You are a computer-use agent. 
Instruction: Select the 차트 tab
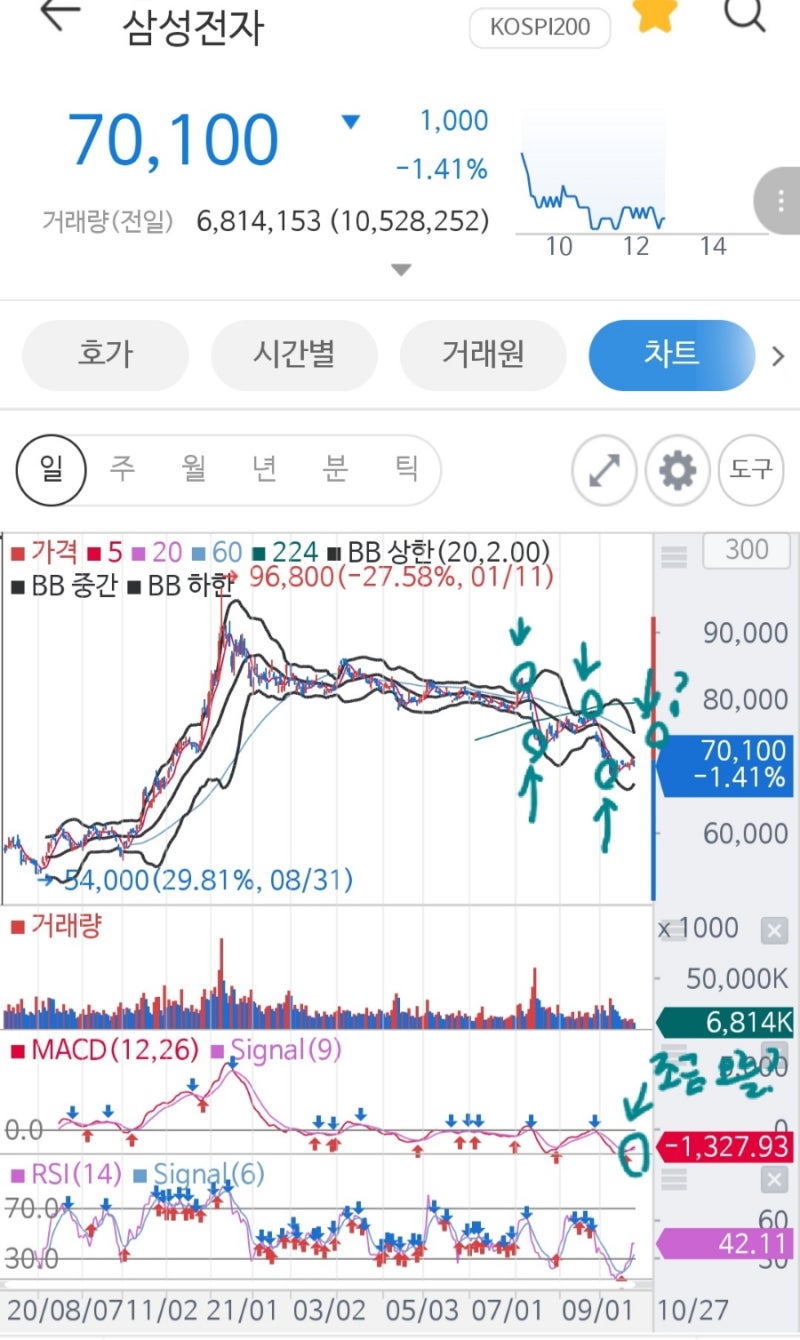672,355
